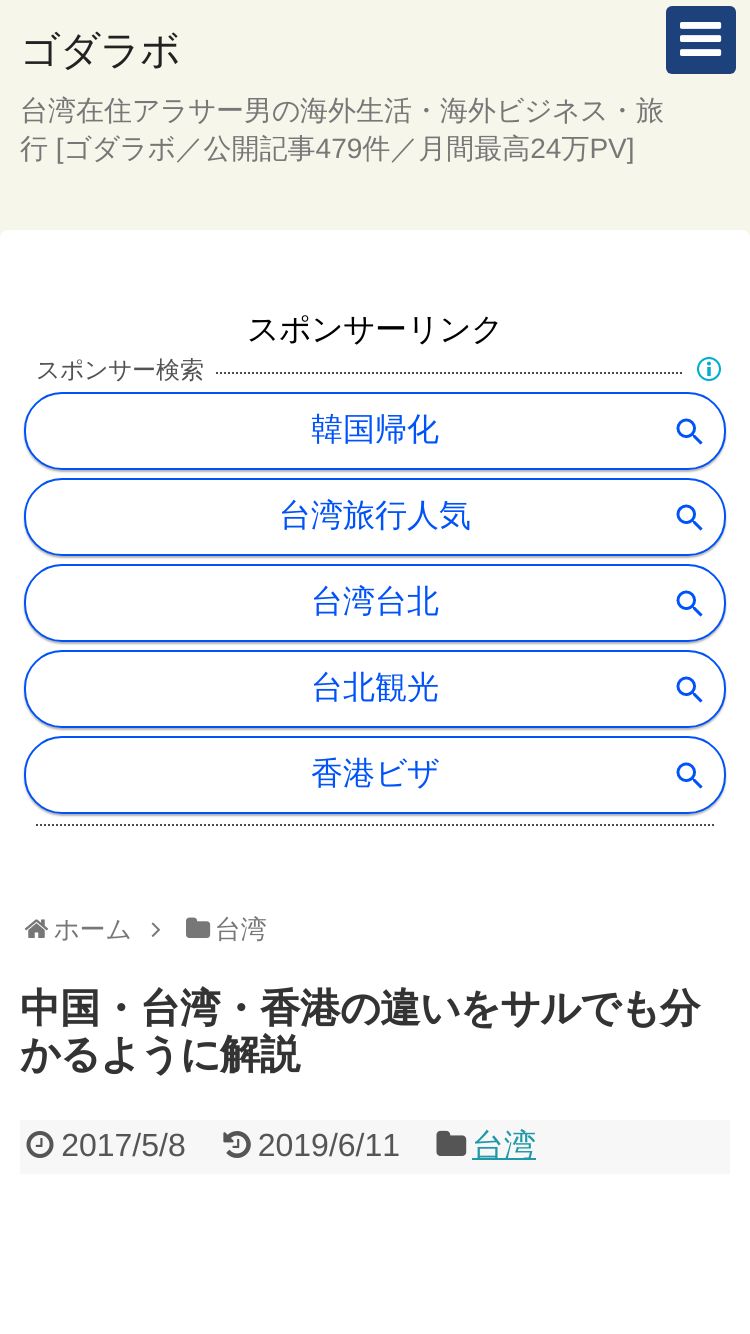
Task: Select the 韓国帰化 sponsored search
Action: [x=375, y=431]
